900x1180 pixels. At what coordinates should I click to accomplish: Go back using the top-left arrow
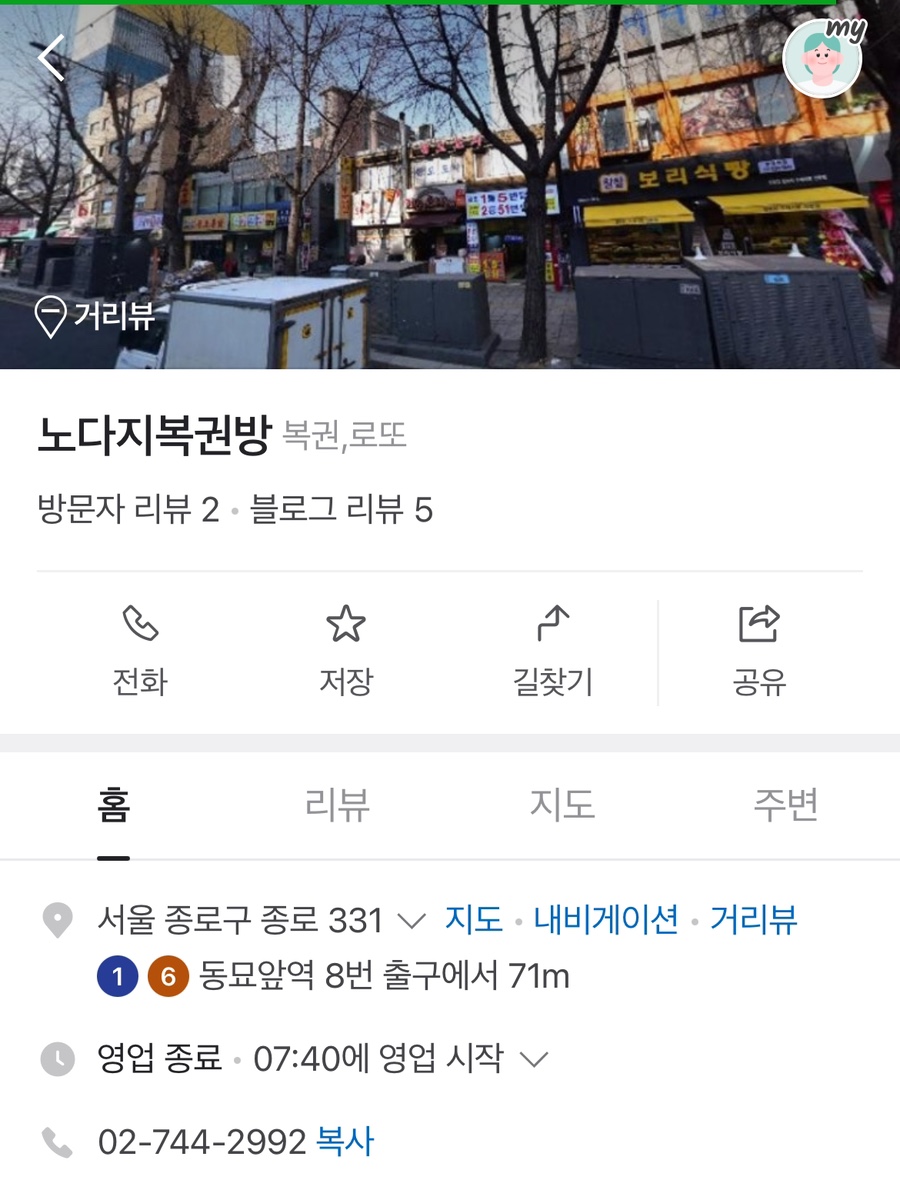click(52, 58)
